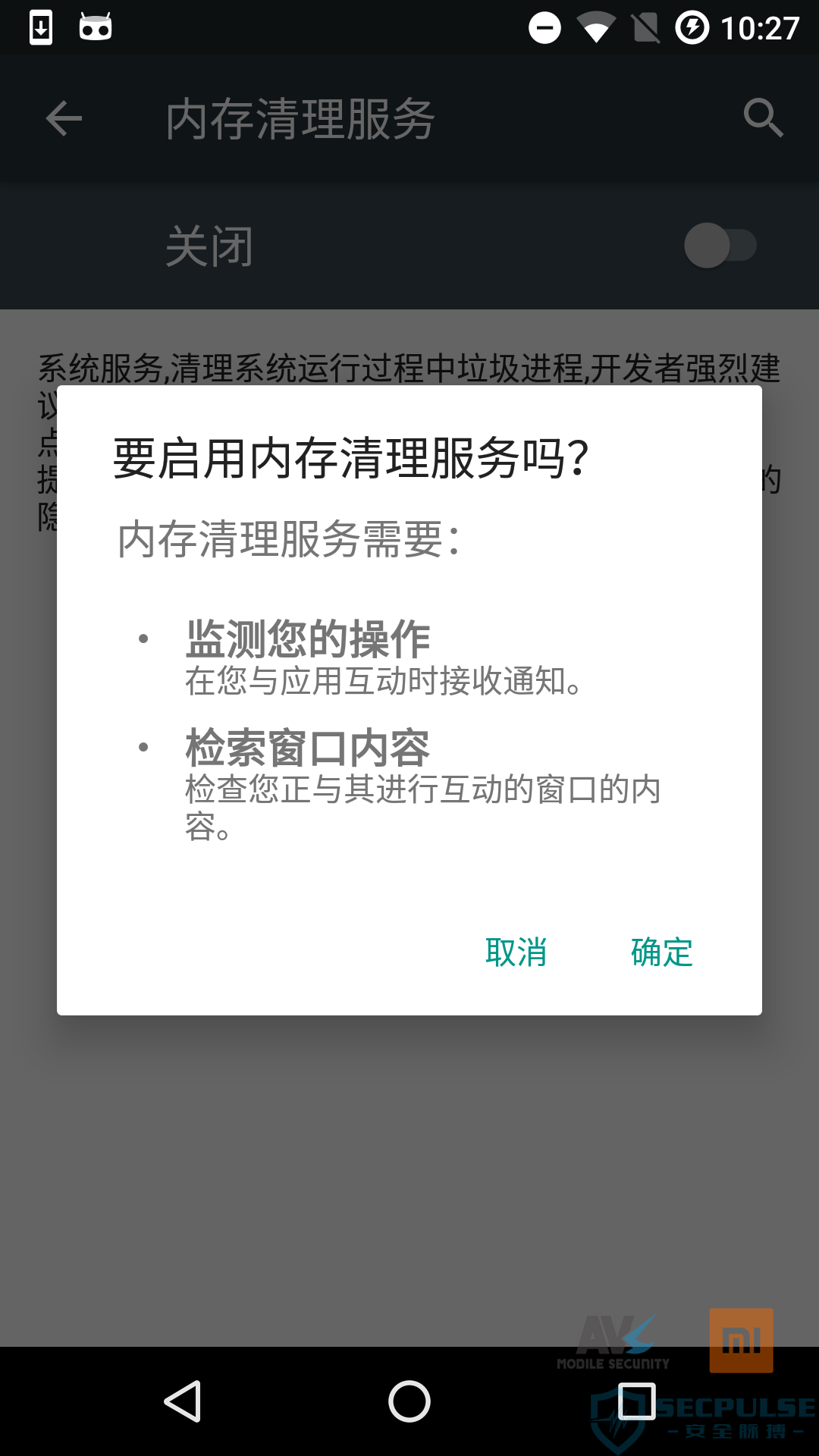Viewport: 819px width, 1456px height.
Task: Go back with the toolbar arrow
Action: [x=64, y=118]
